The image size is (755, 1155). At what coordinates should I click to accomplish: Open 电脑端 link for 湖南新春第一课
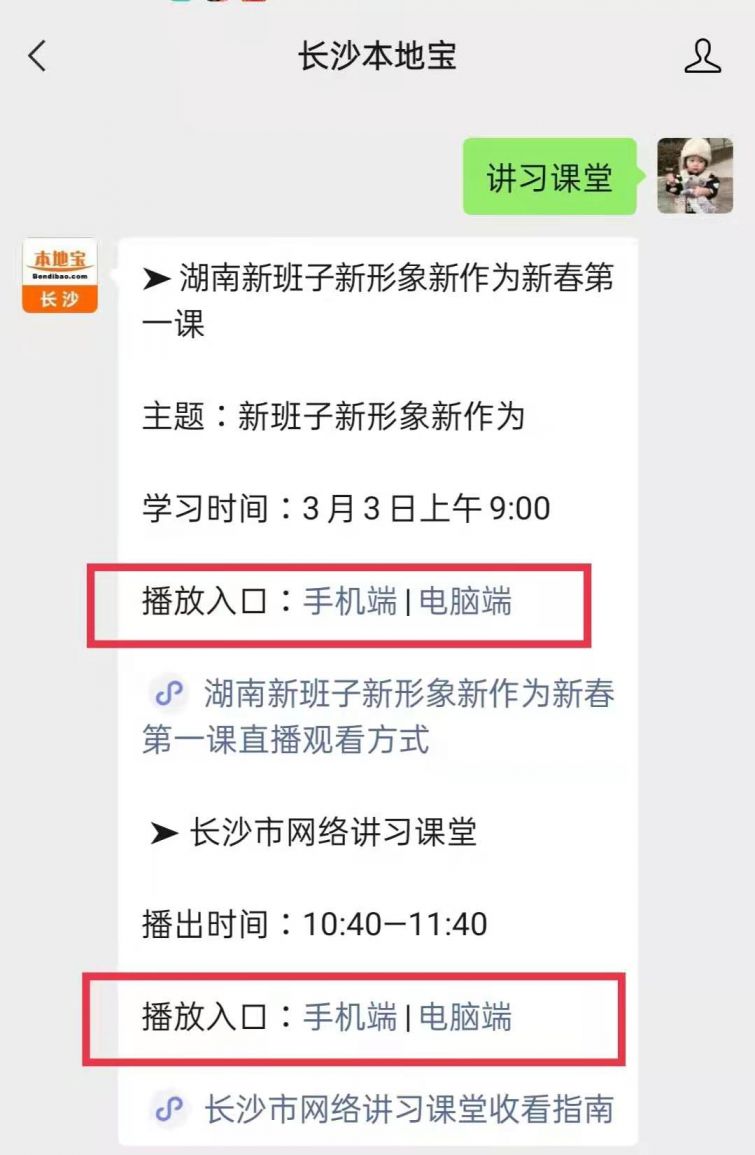pyautogui.click(x=465, y=602)
